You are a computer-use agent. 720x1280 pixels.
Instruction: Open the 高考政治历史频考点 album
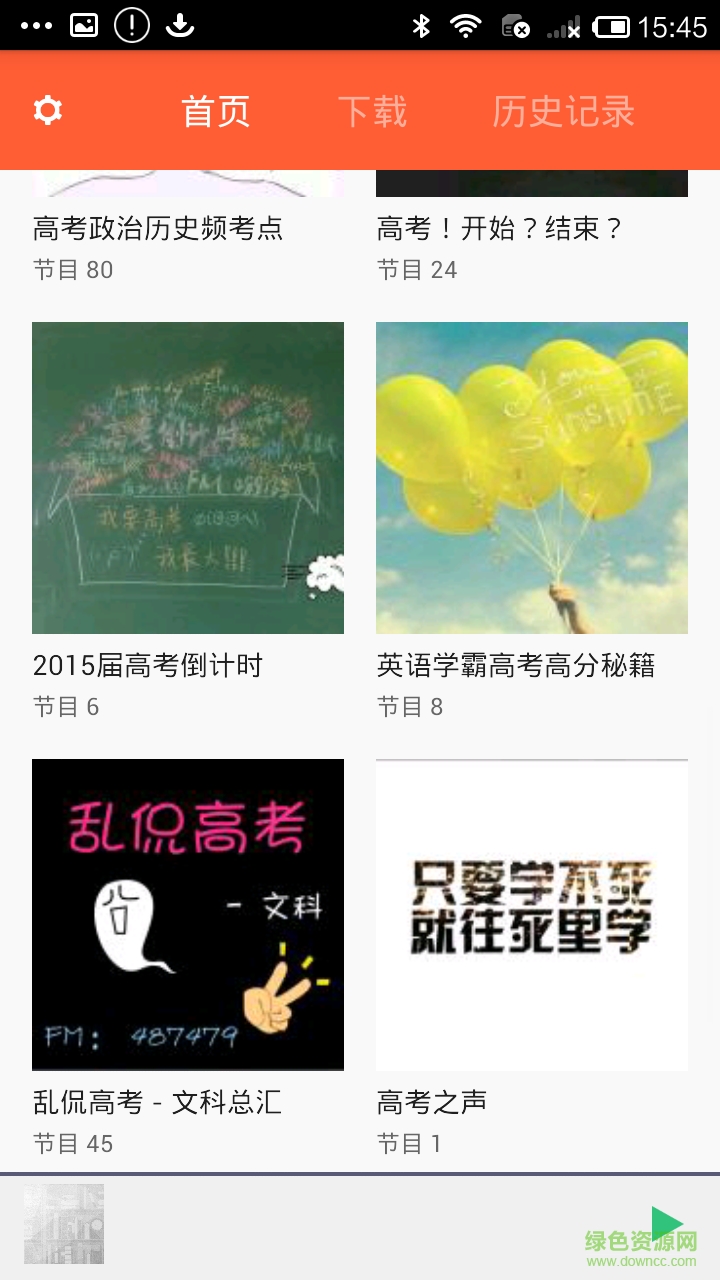coord(158,228)
